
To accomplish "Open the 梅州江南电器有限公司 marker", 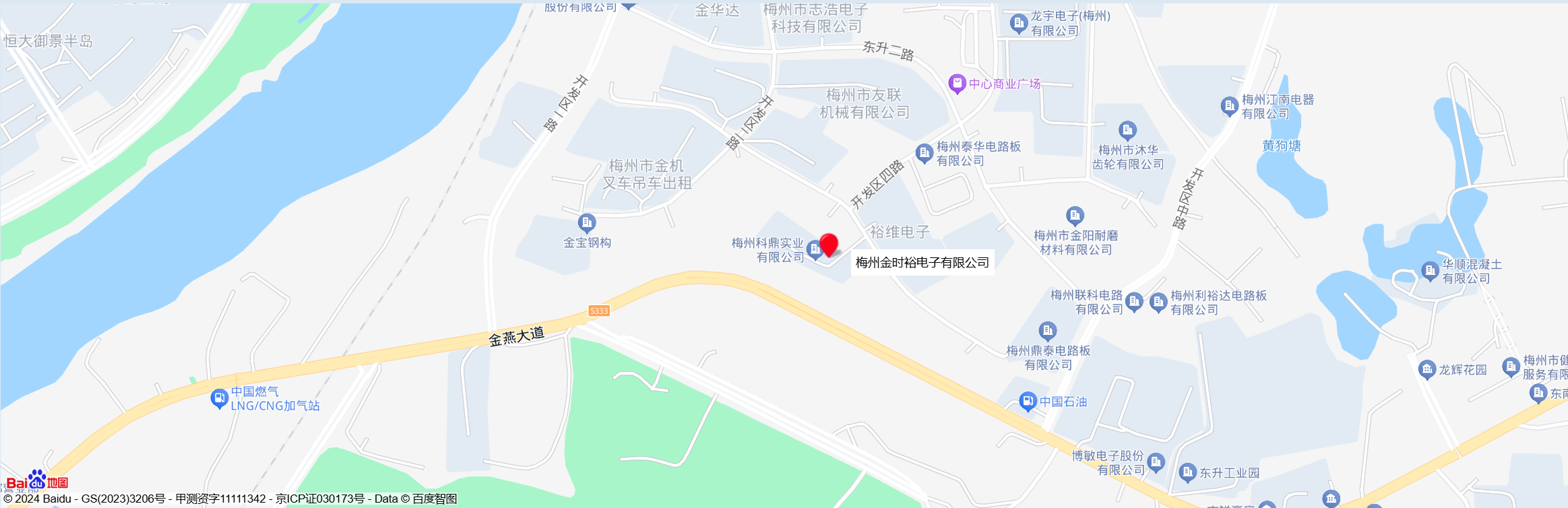I will [x=1229, y=106].
